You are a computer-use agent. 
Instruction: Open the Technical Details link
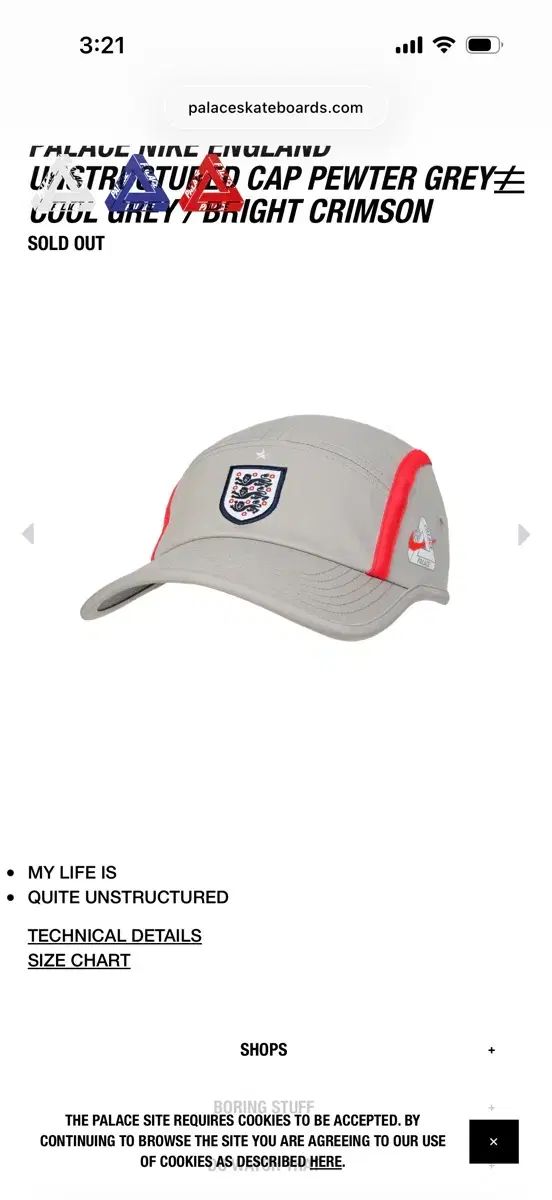(x=114, y=936)
